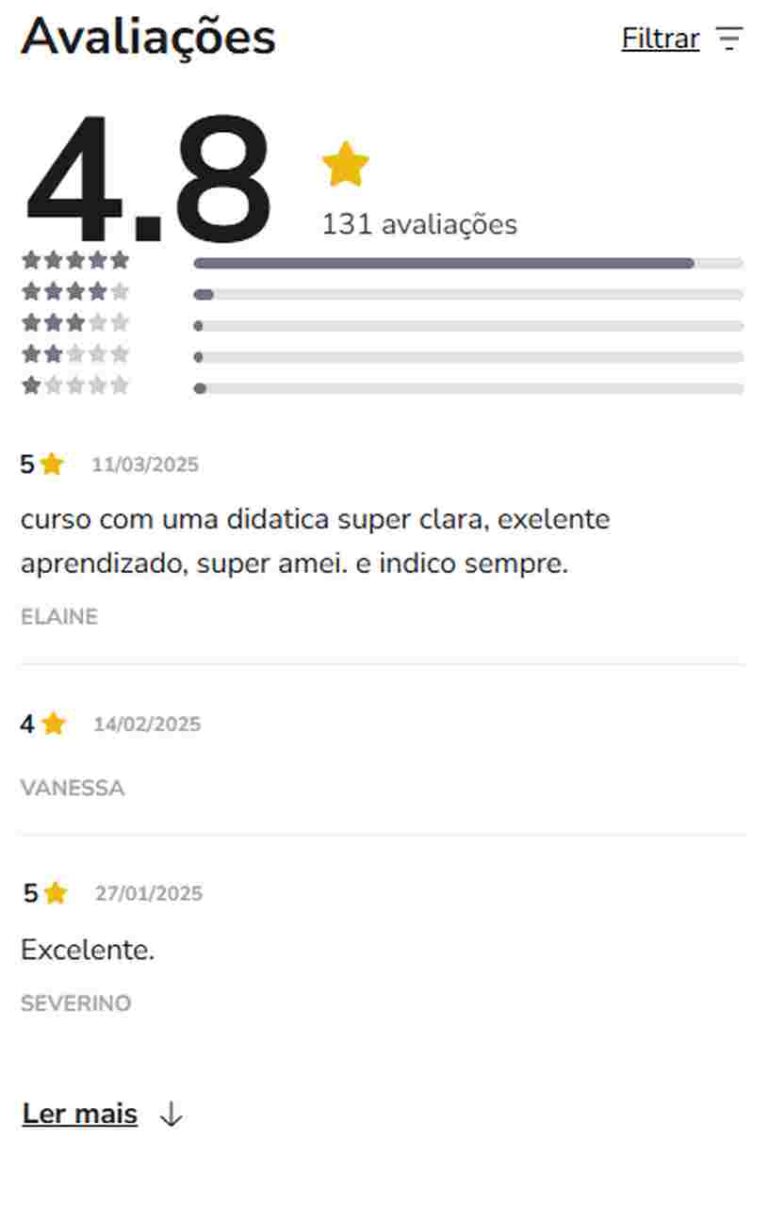This screenshot has height=1206, width=768.
Task: Click the 131 avaliações count text
Action: pyautogui.click(x=417, y=225)
